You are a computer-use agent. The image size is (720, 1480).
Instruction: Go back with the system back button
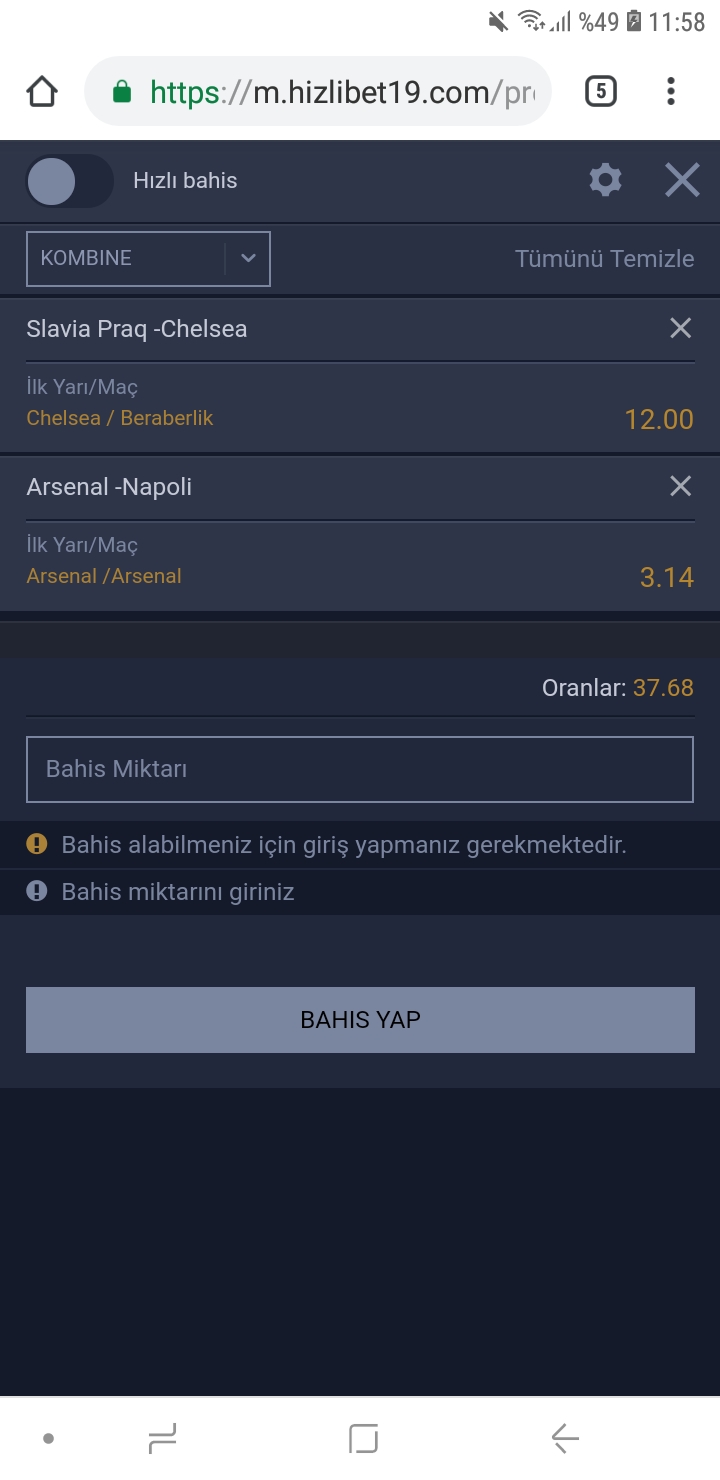point(565,1439)
